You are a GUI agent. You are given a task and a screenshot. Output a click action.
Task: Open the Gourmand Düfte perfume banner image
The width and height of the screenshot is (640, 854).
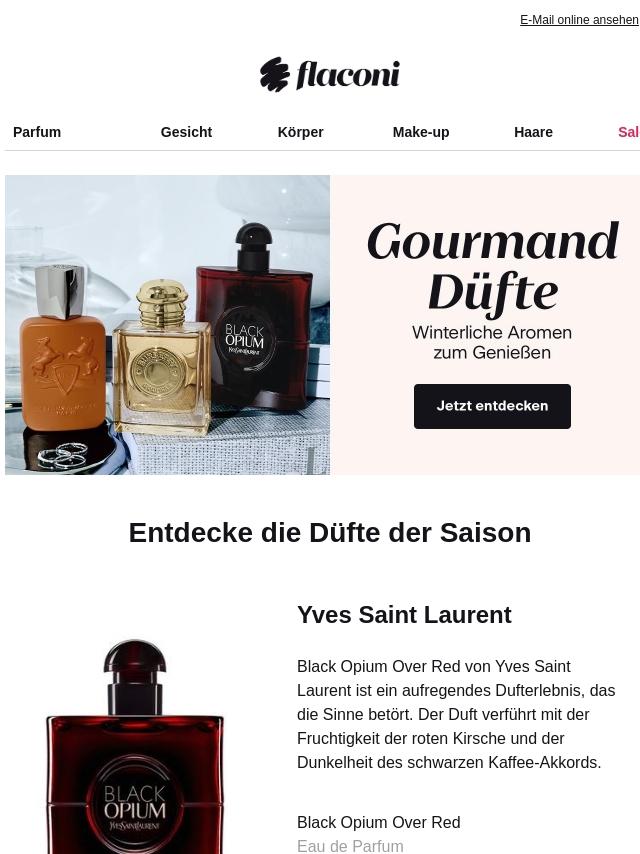tap(167, 325)
